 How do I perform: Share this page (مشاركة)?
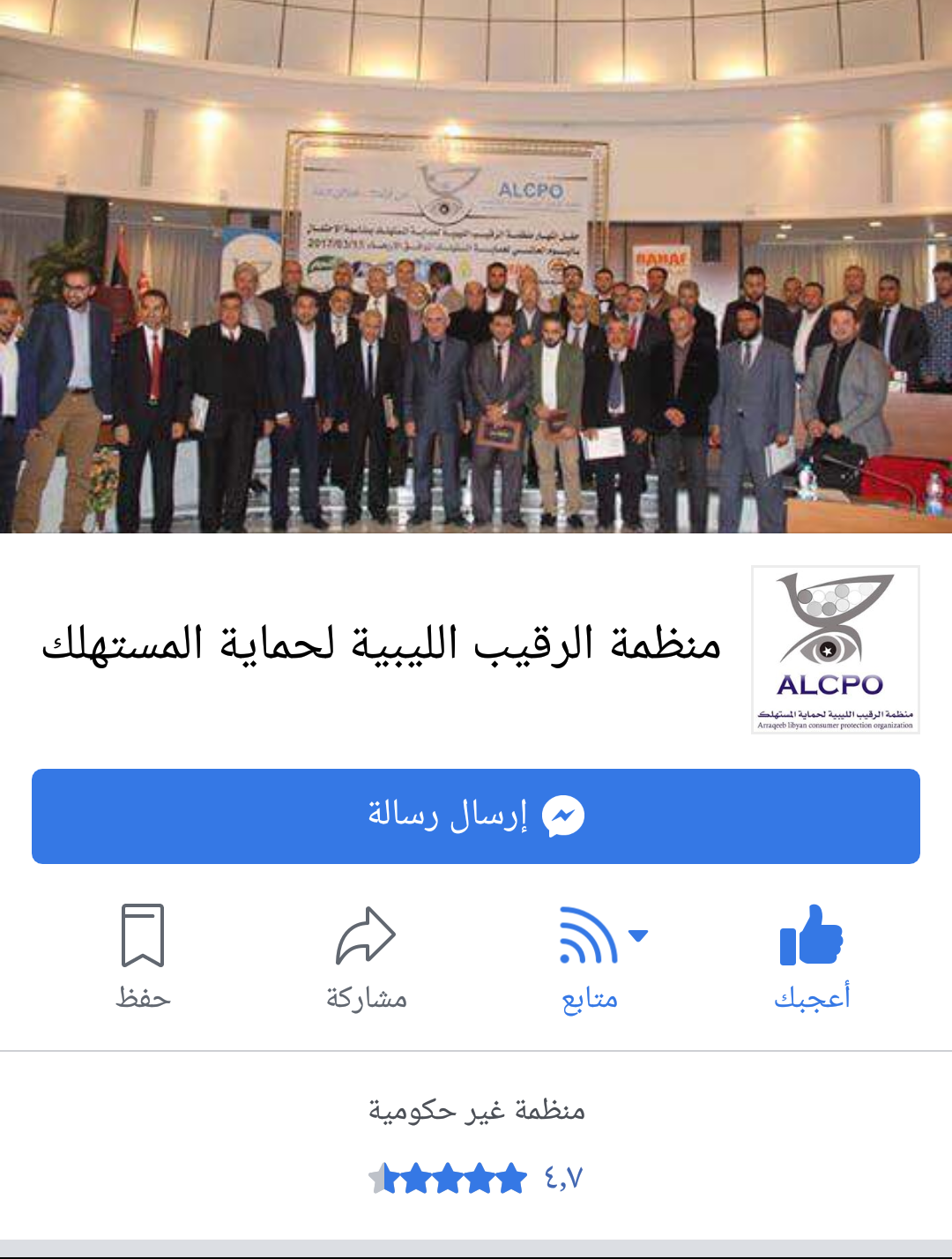tap(366, 957)
